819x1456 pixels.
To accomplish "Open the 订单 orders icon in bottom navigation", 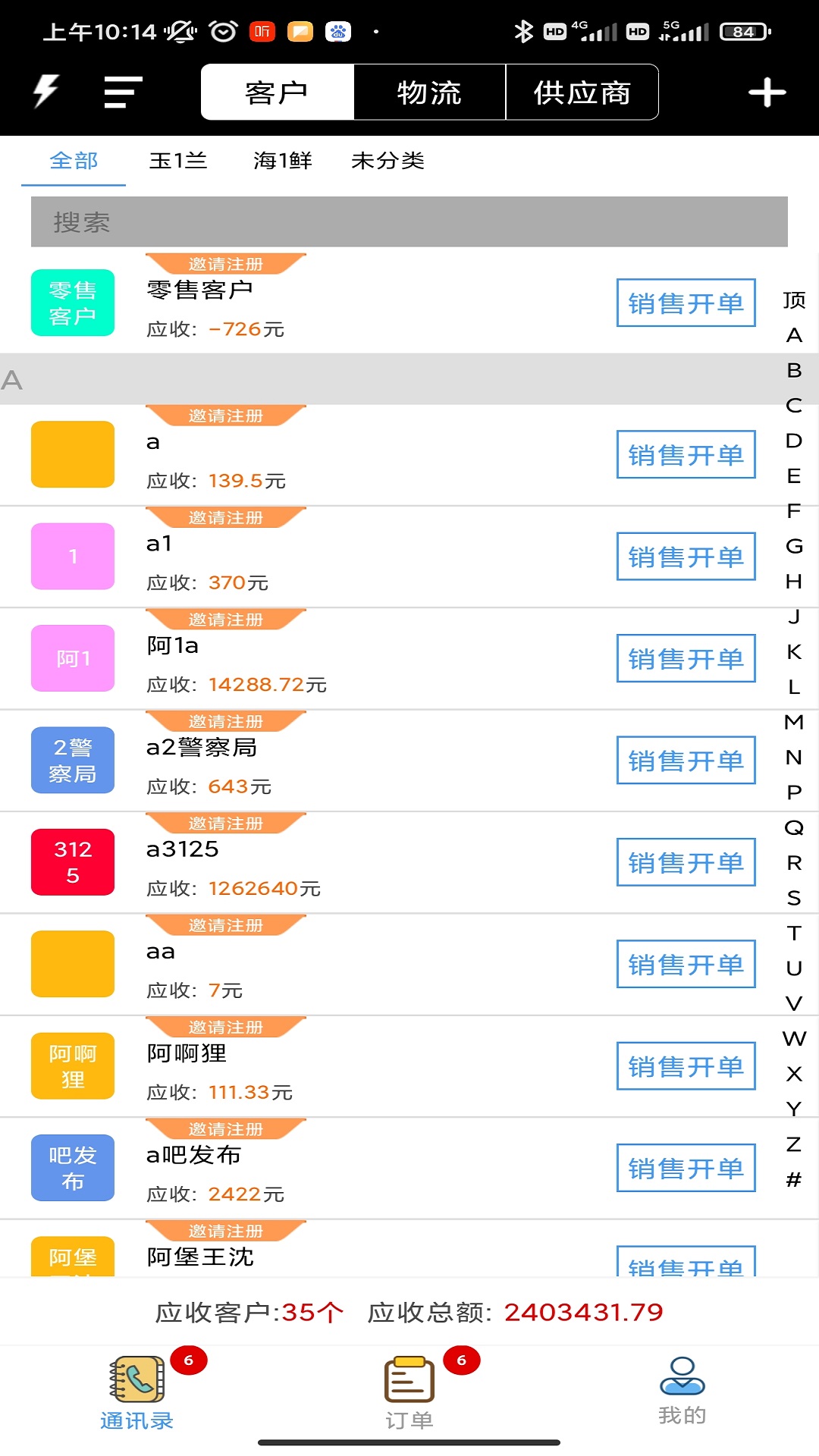I will pyautogui.click(x=408, y=1385).
